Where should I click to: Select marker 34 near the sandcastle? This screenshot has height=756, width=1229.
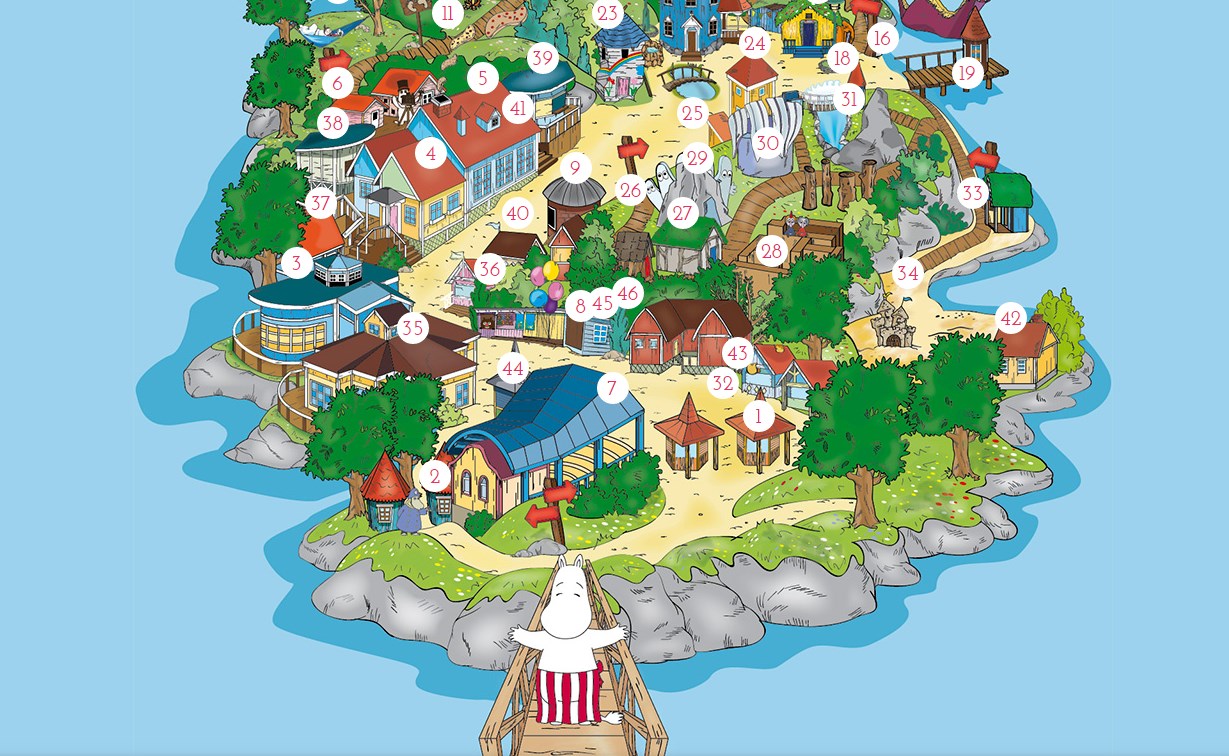coord(907,273)
